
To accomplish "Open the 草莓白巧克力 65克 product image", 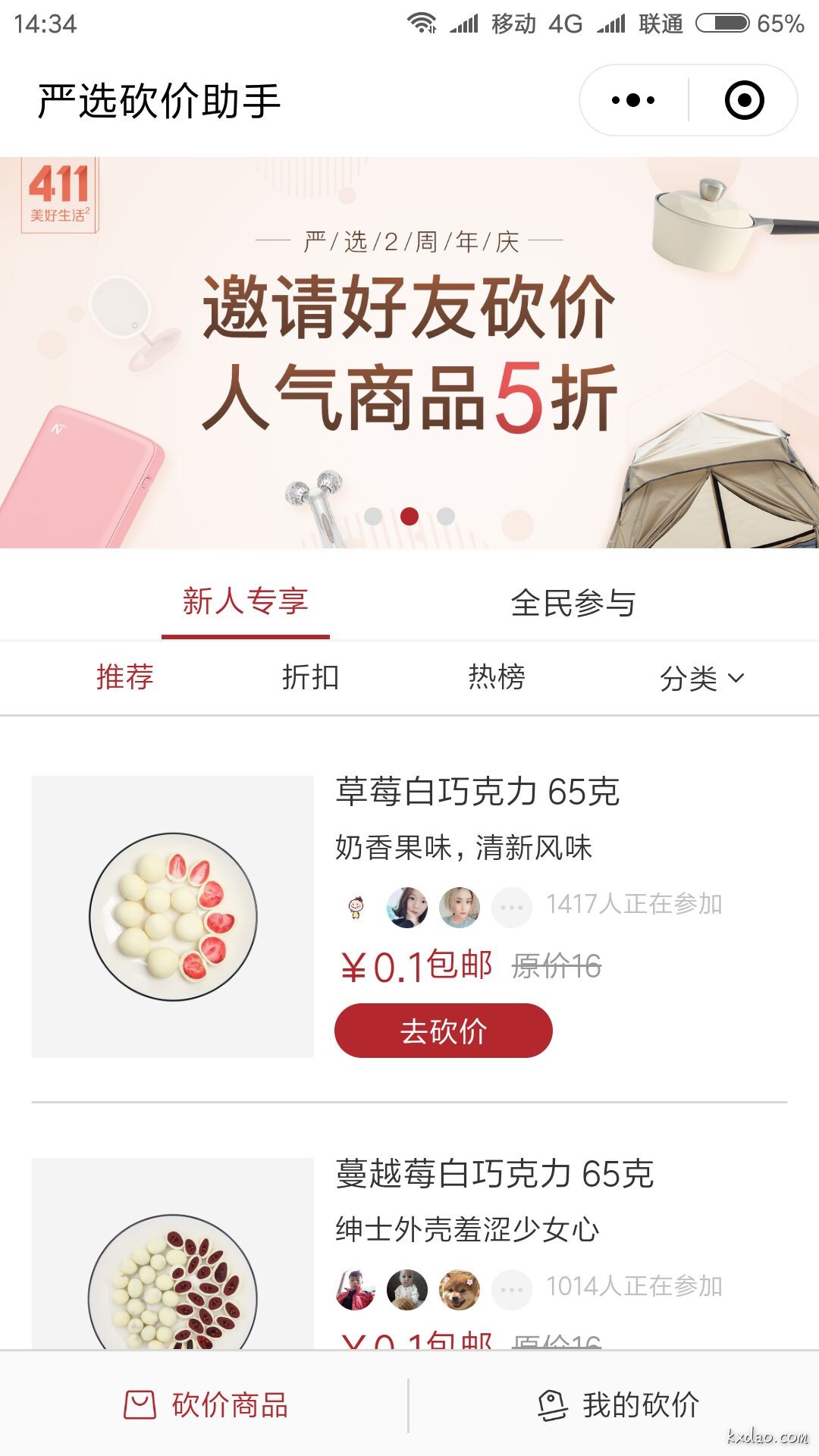I will (x=173, y=916).
